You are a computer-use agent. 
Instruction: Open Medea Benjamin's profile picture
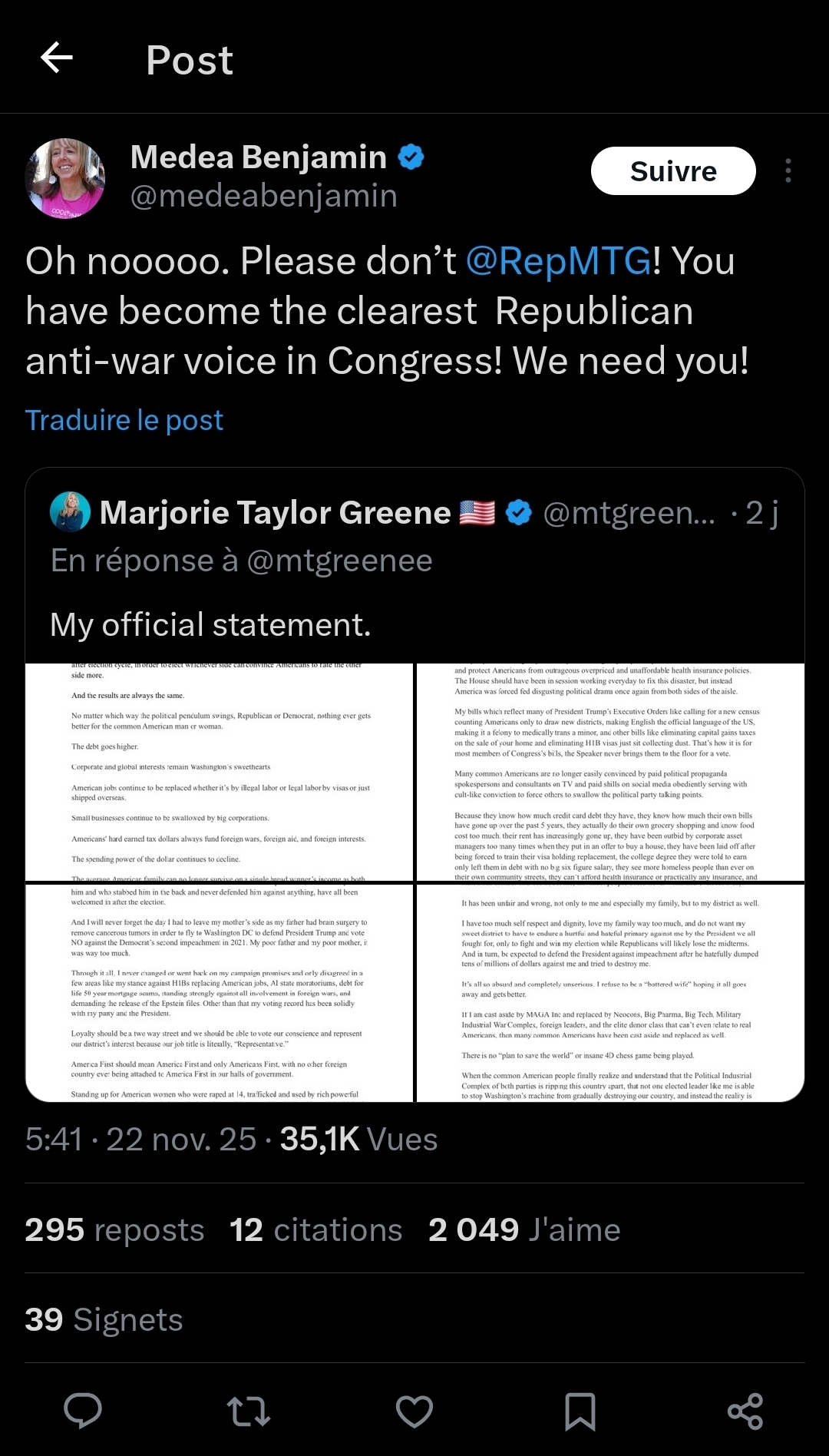(x=65, y=178)
